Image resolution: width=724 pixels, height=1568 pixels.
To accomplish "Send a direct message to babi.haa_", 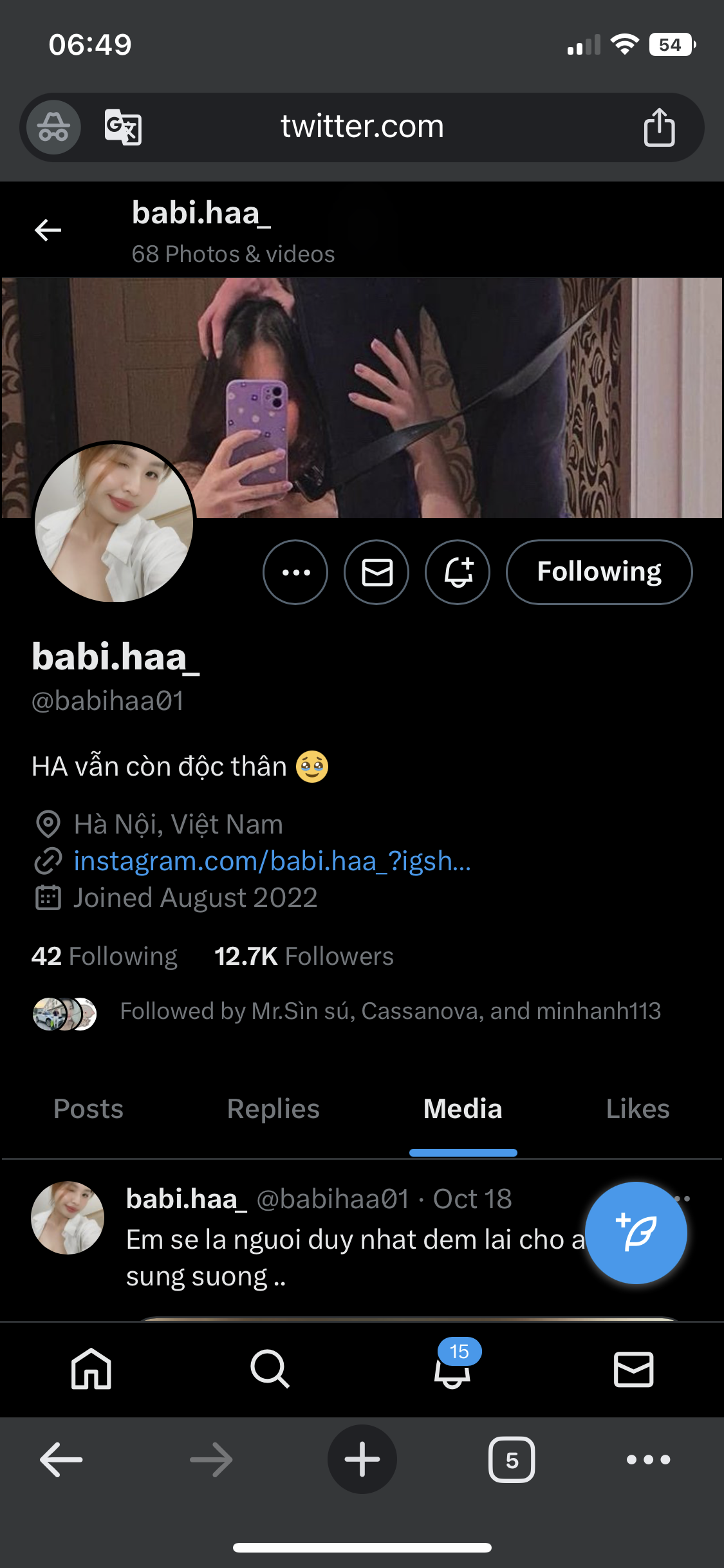I will tap(376, 572).
